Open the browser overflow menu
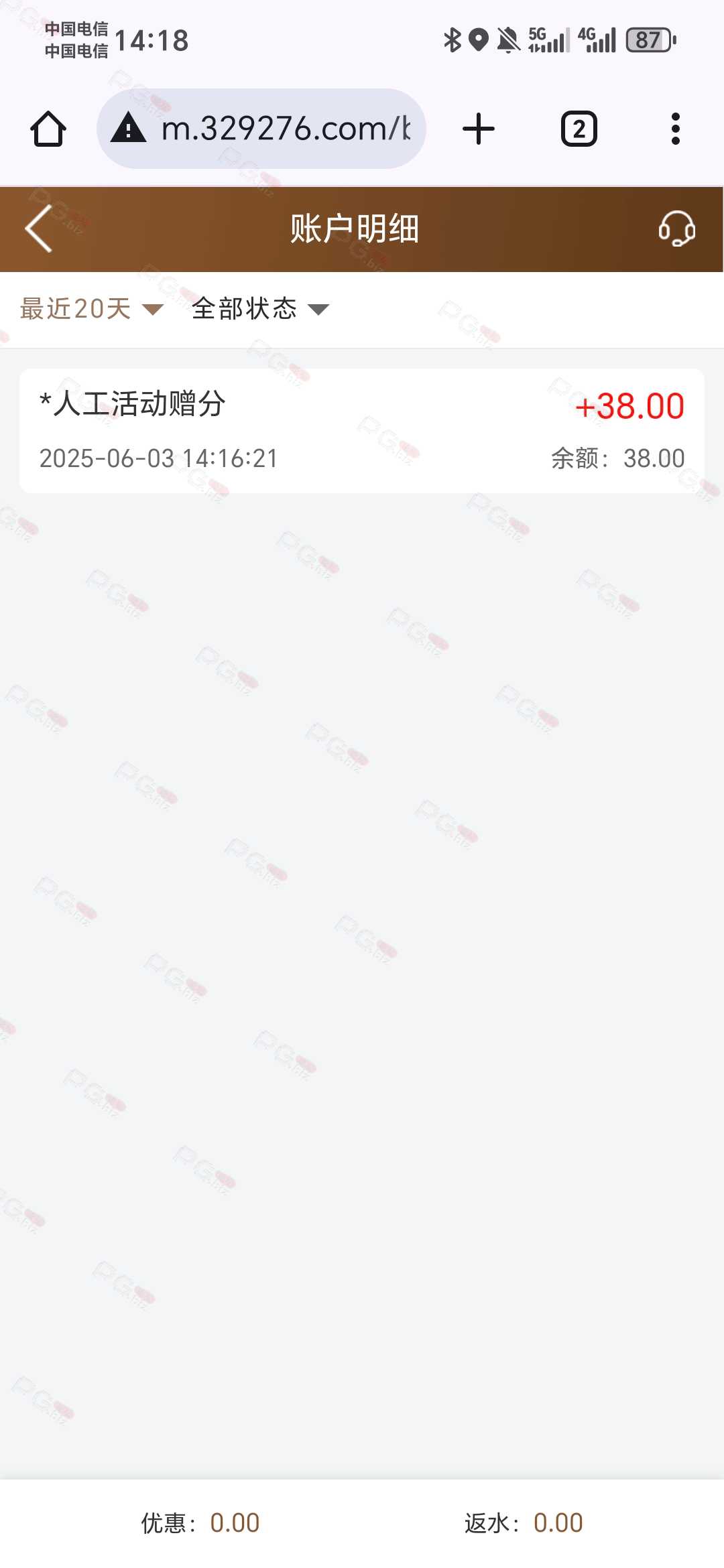Screen dimensions: 724x1568 (676, 129)
